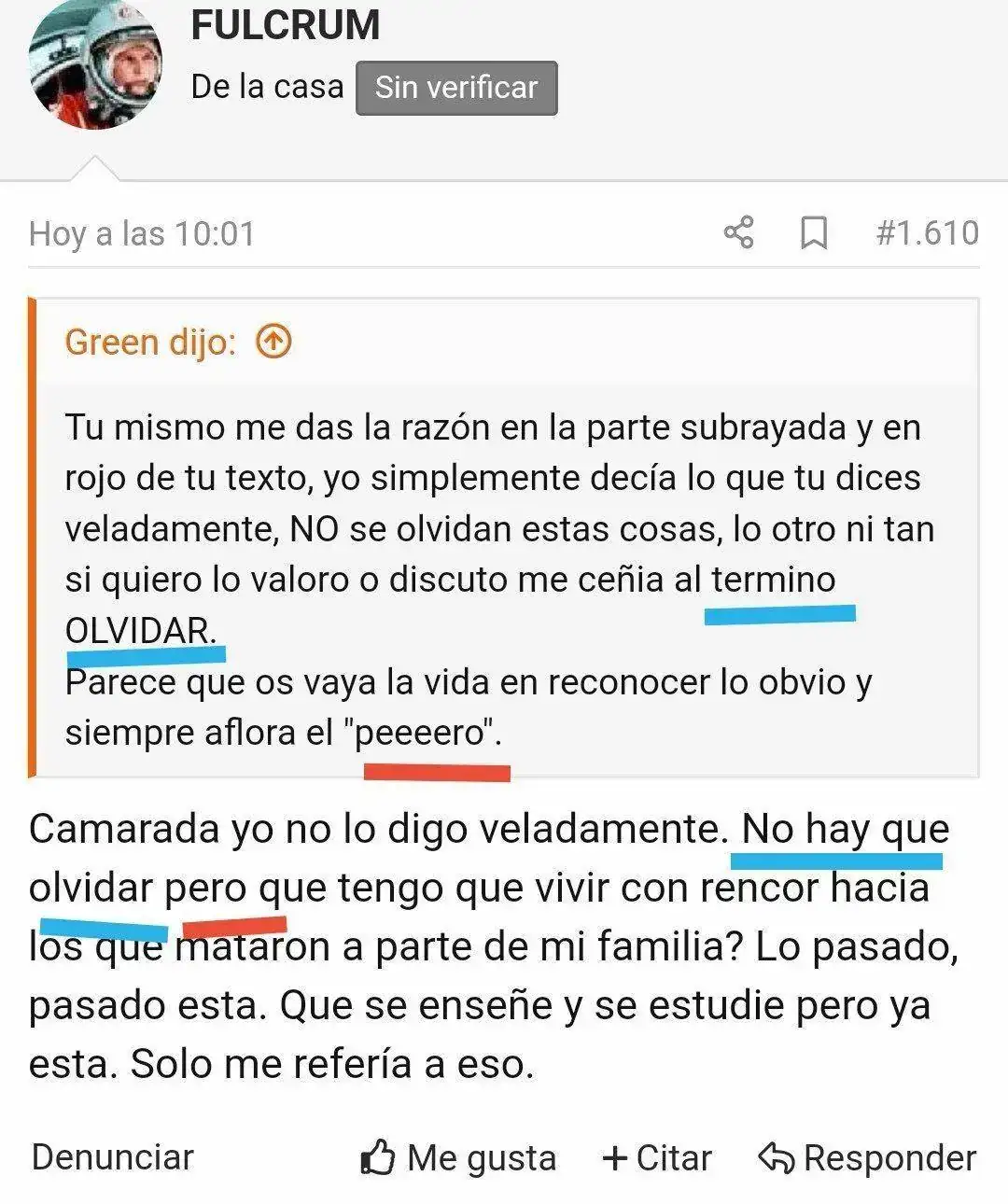Jump to Green's quoted original post

point(273,342)
